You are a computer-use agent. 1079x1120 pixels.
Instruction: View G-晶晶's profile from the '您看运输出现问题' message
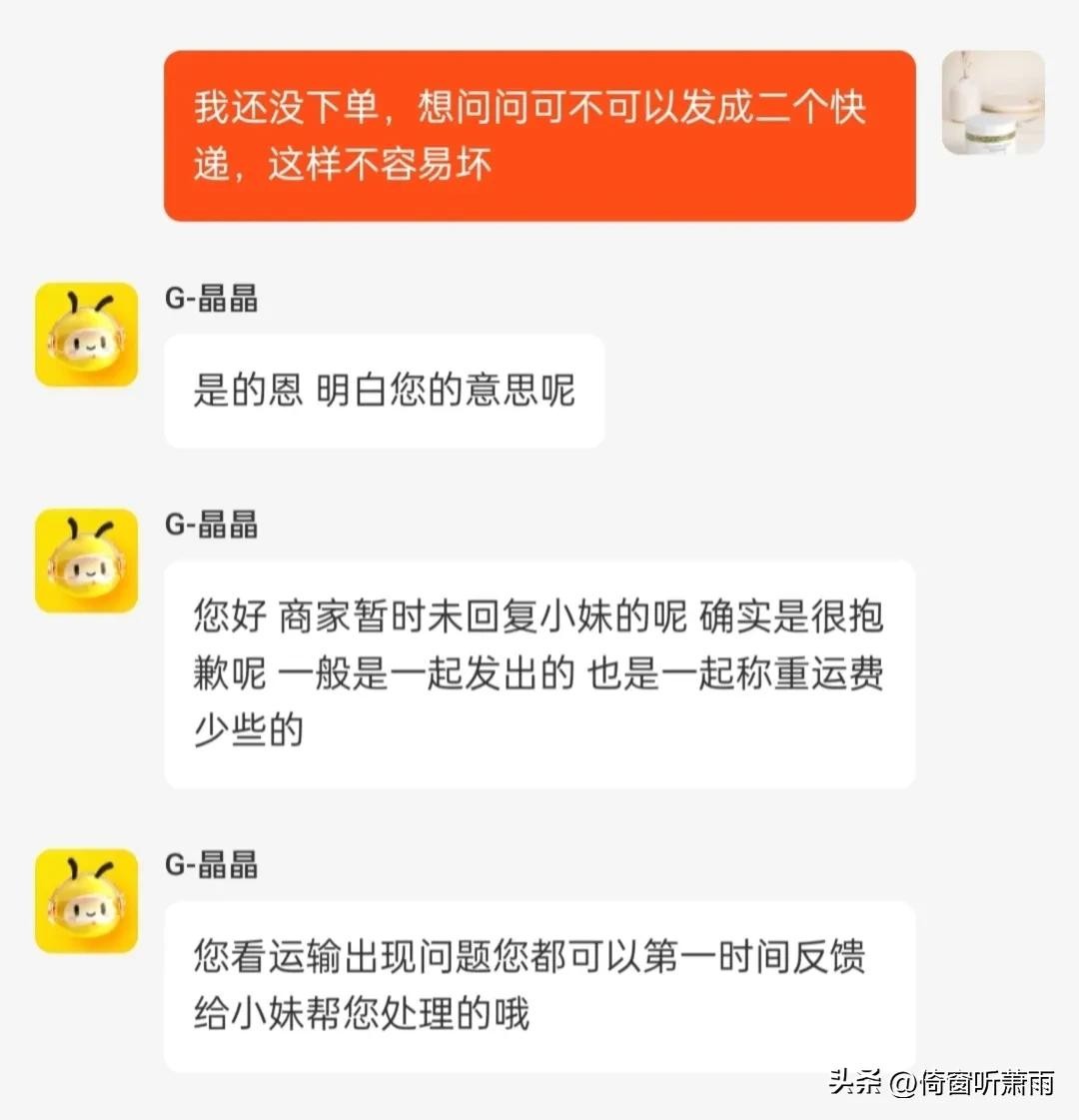coord(87,901)
